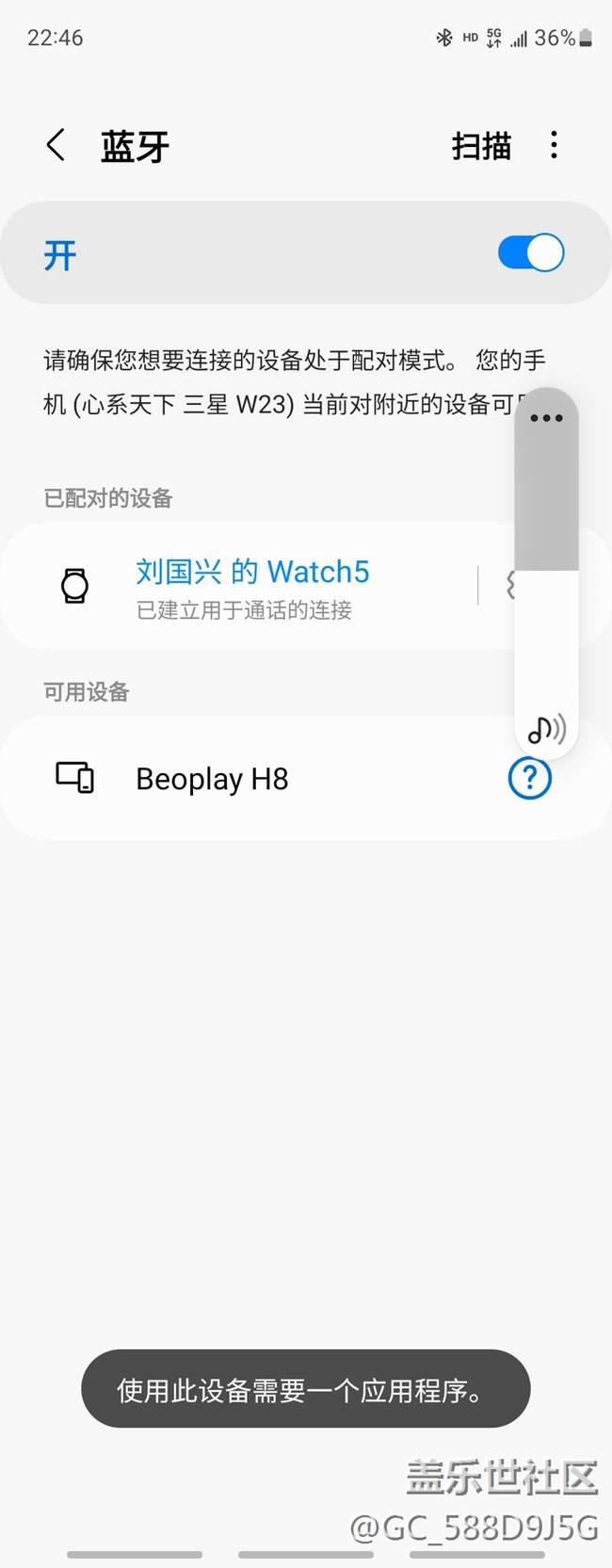Open the overflow menu beside 扫描

pos(554,145)
